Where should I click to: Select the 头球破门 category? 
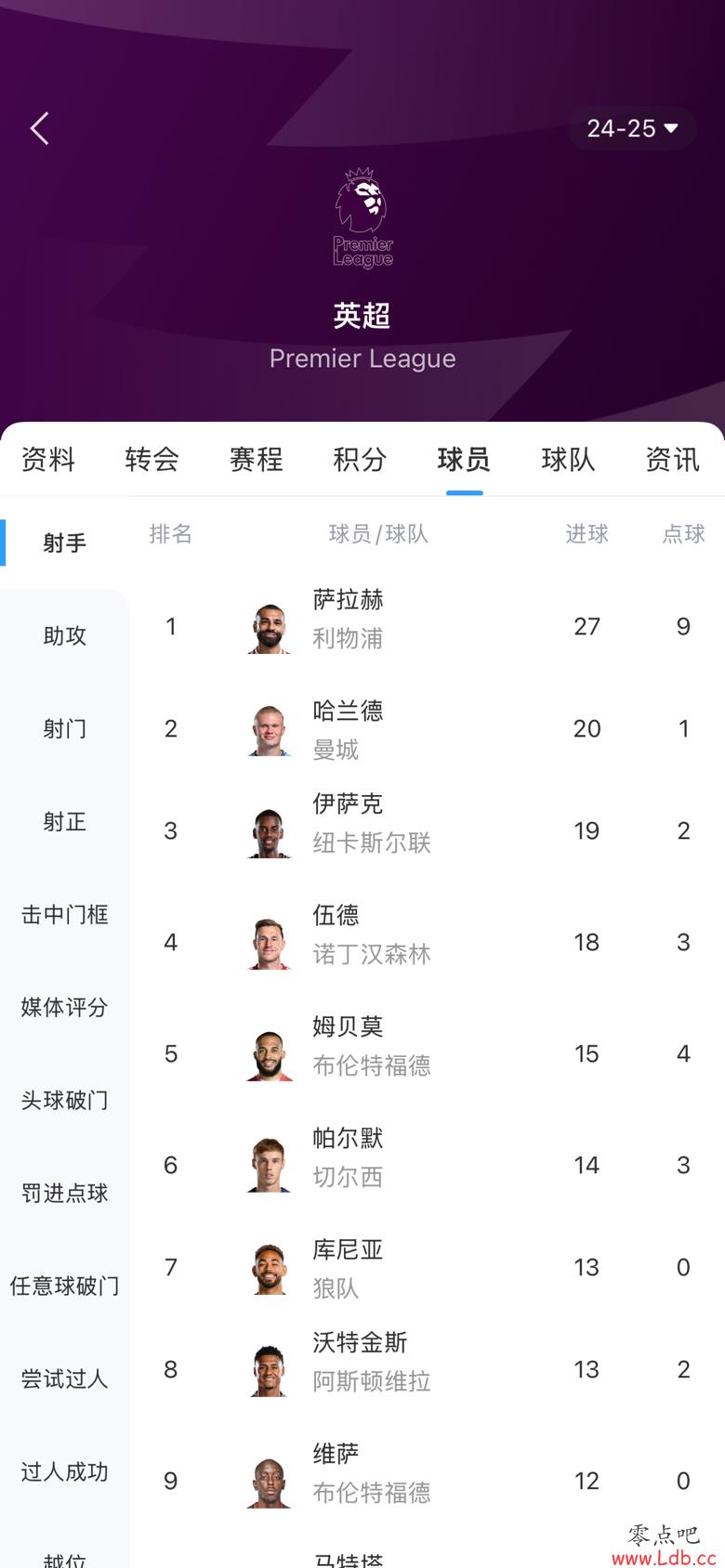[x=65, y=1100]
